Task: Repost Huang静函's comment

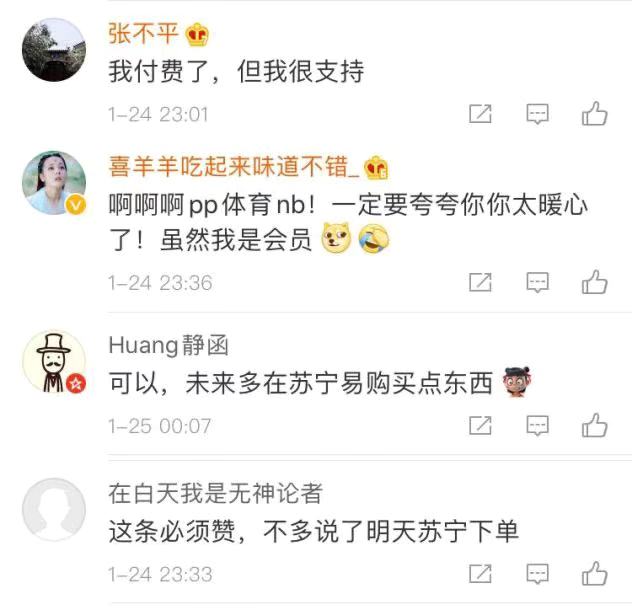Action: 481,426
